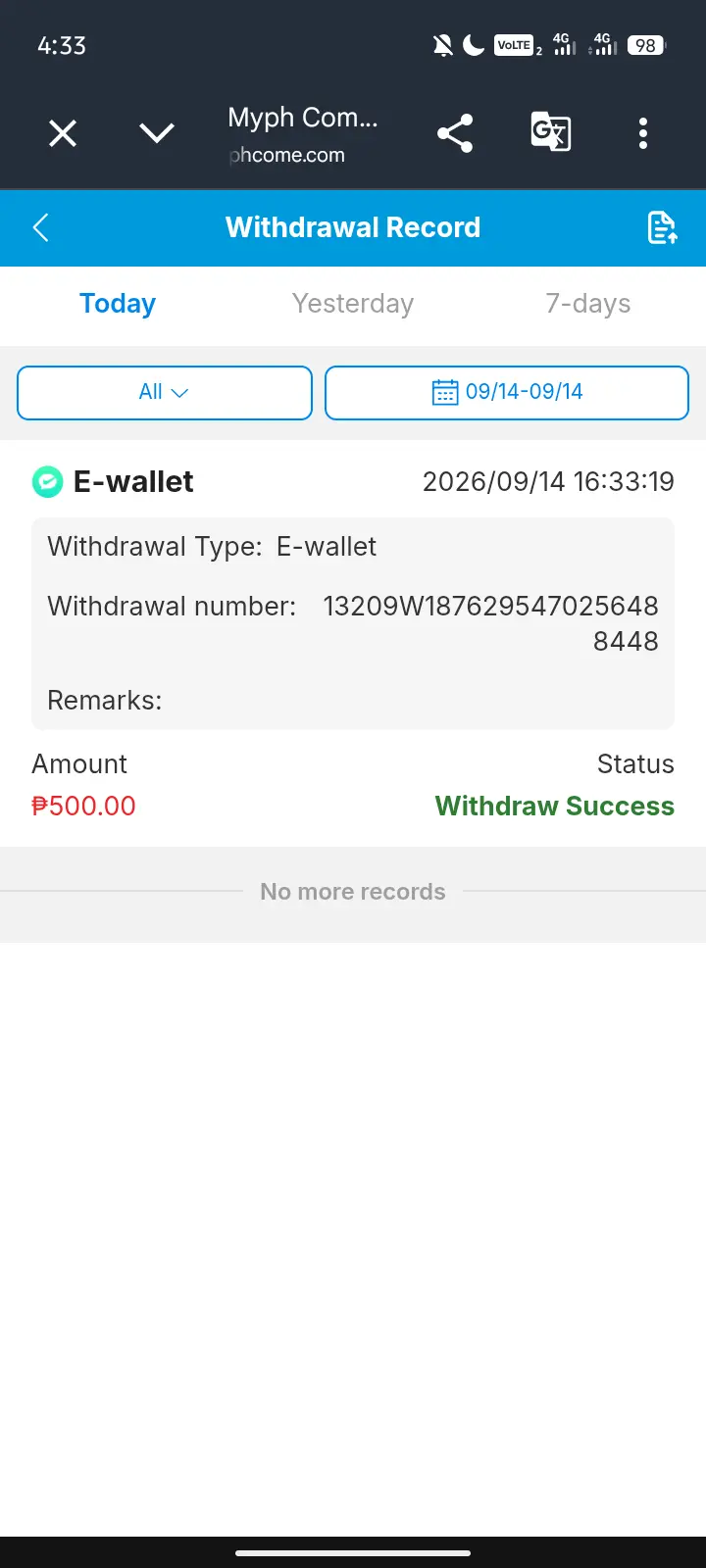The width and height of the screenshot is (706, 1568).
Task: Share this page
Action: pos(455,133)
